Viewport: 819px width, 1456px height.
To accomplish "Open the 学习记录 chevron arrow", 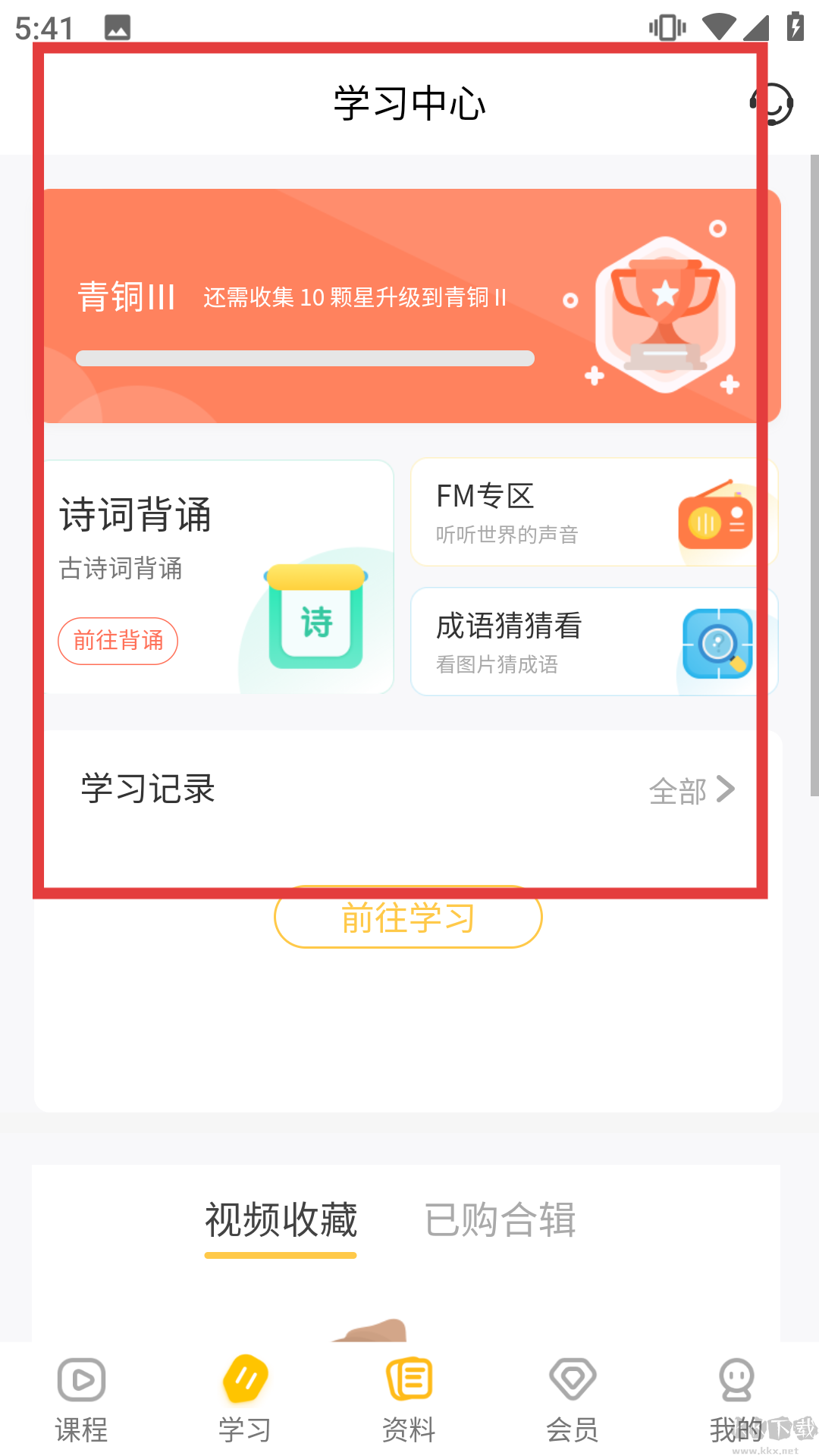I will click(726, 789).
